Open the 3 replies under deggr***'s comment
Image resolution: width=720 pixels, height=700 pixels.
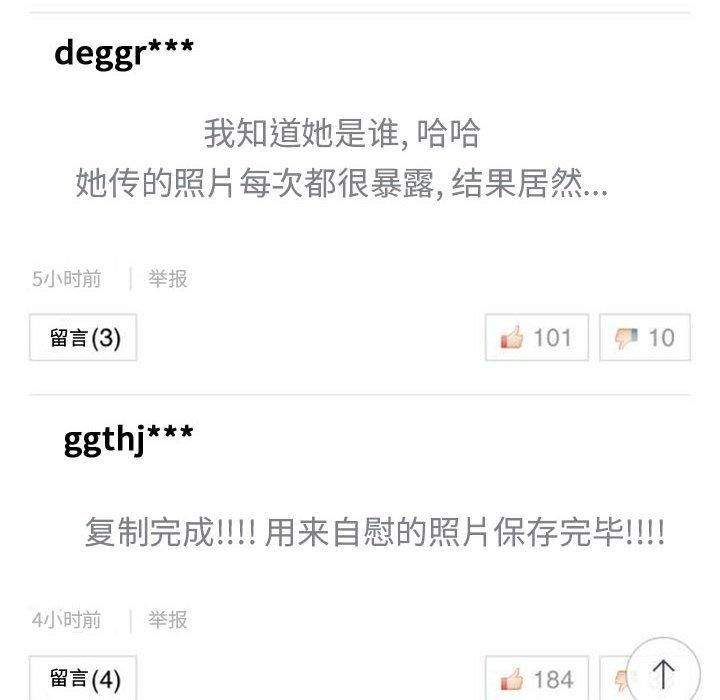(83, 338)
